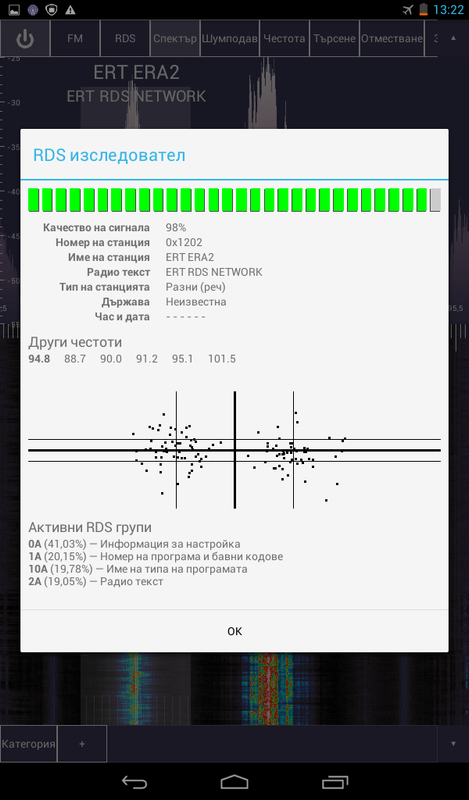Screen dimensions: 469x800
Task: Collapse the bottom bar with the down arrow
Action: [x=453, y=744]
